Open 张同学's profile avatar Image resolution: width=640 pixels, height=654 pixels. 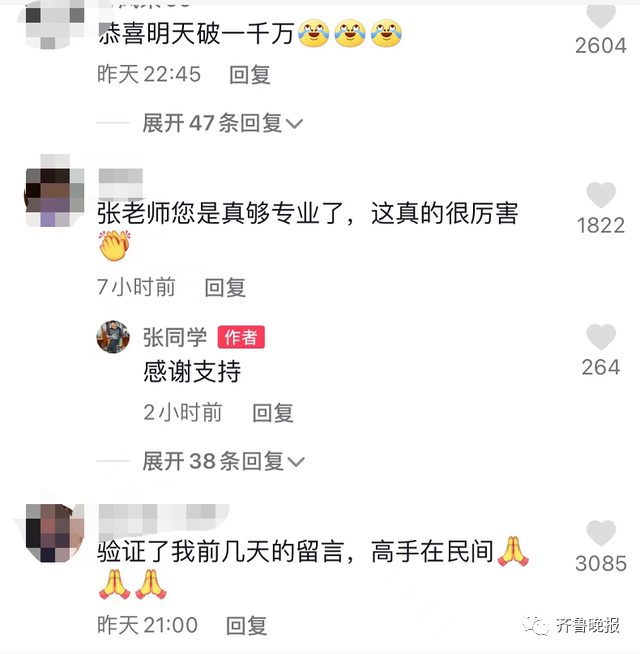[113, 337]
